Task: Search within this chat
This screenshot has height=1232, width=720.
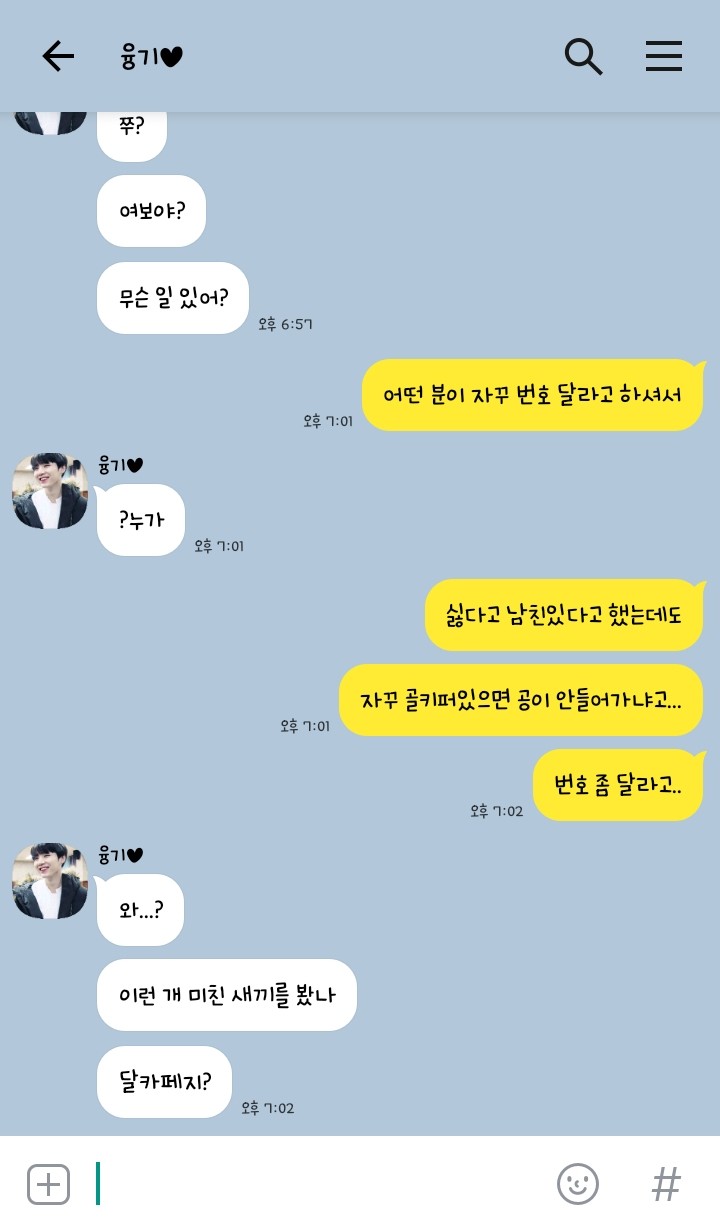Action: (x=583, y=57)
